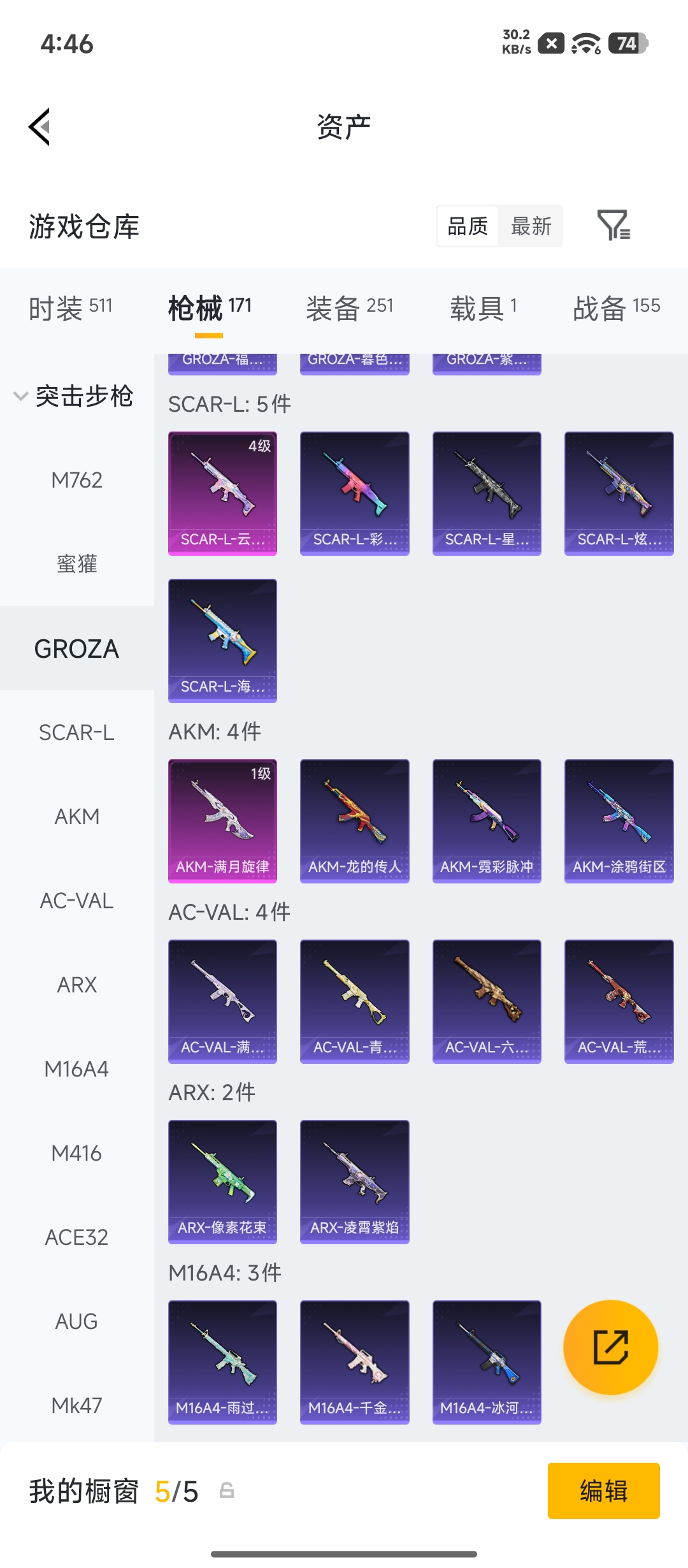
Task: Go back from the 资产 page
Action: pyautogui.click(x=39, y=127)
